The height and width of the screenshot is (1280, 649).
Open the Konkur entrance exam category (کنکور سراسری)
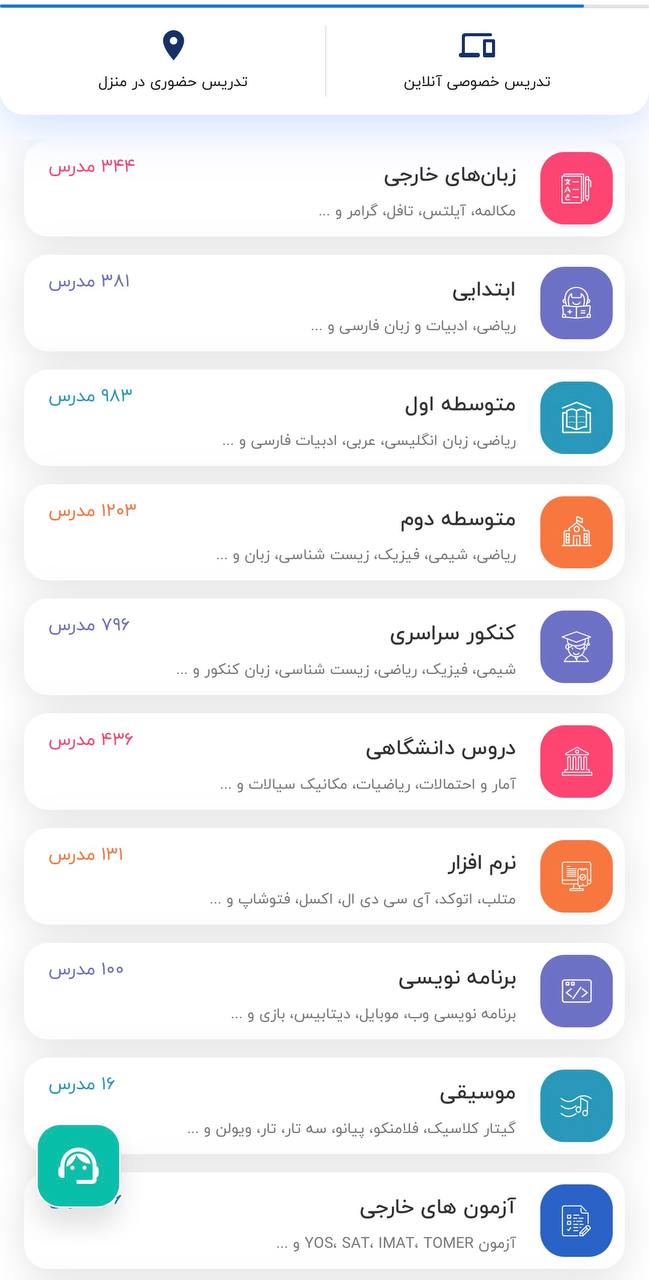[324, 647]
